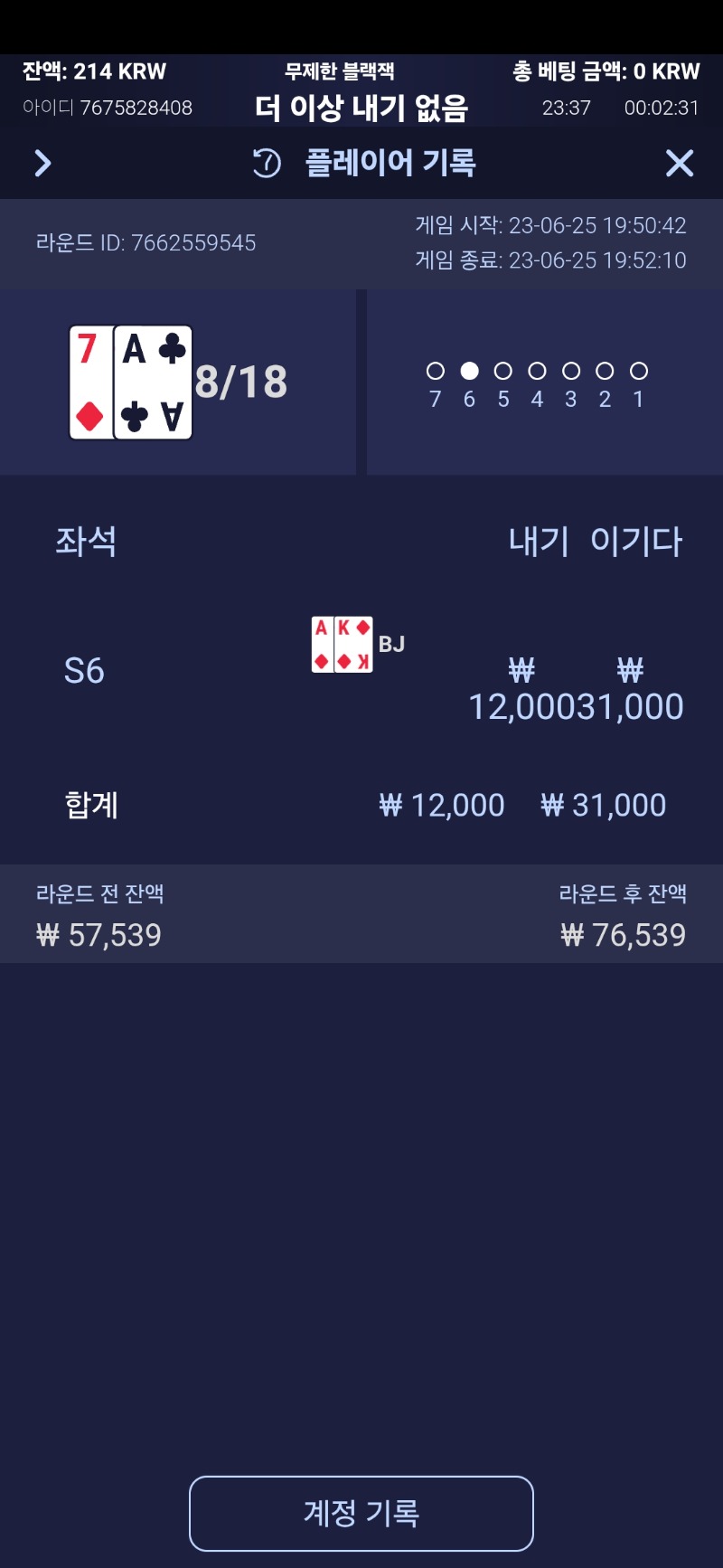This screenshot has width=723, height=1568.
Task: Select seat 4 indicator
Action: [537, 372]
